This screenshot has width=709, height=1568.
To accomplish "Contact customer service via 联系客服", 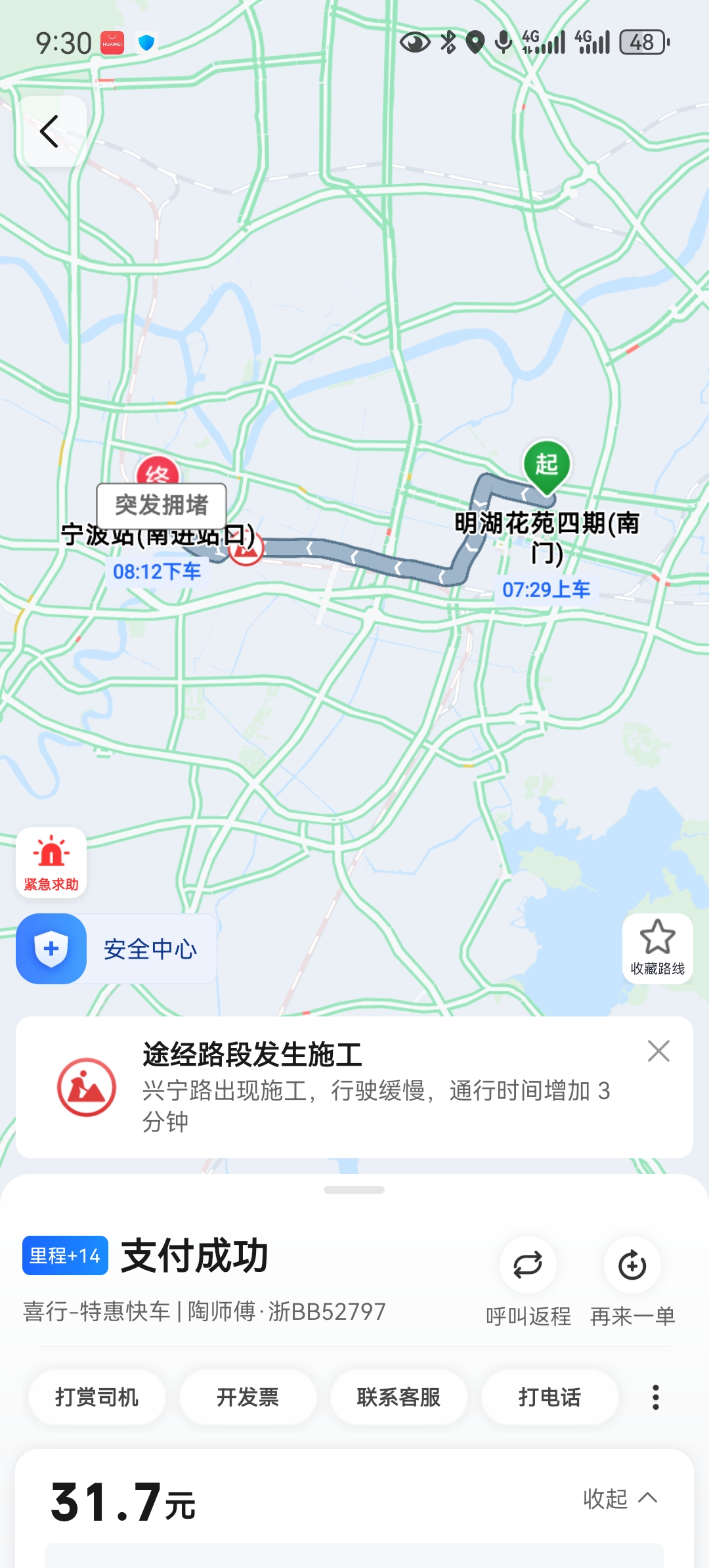I will 398,1397.
